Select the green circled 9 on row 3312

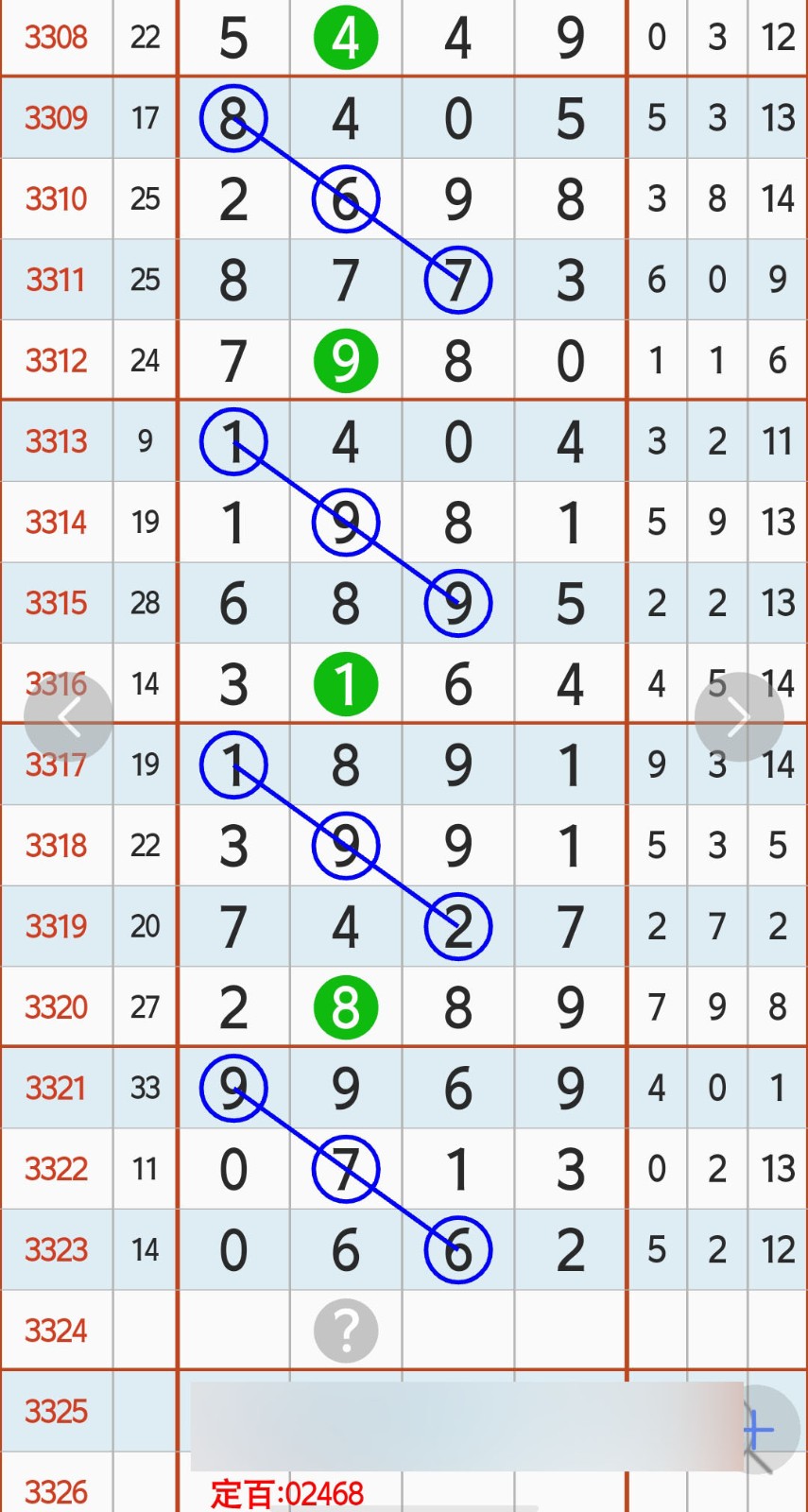click(x=345, y=359)
